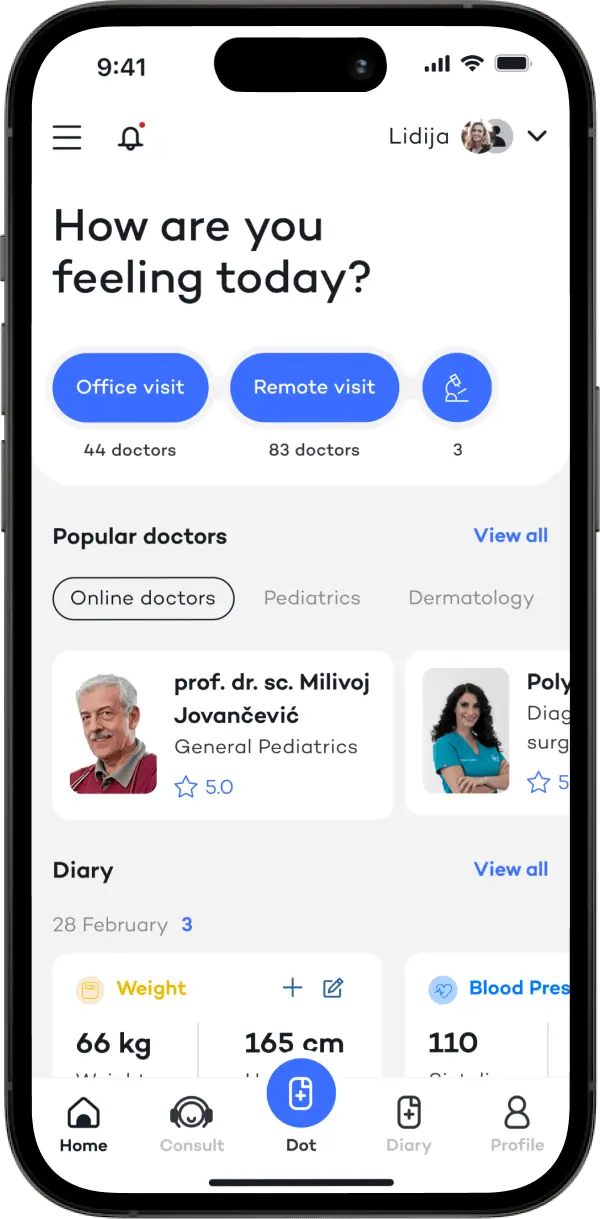Expand the Lidija profile switcher

(537, 136)
